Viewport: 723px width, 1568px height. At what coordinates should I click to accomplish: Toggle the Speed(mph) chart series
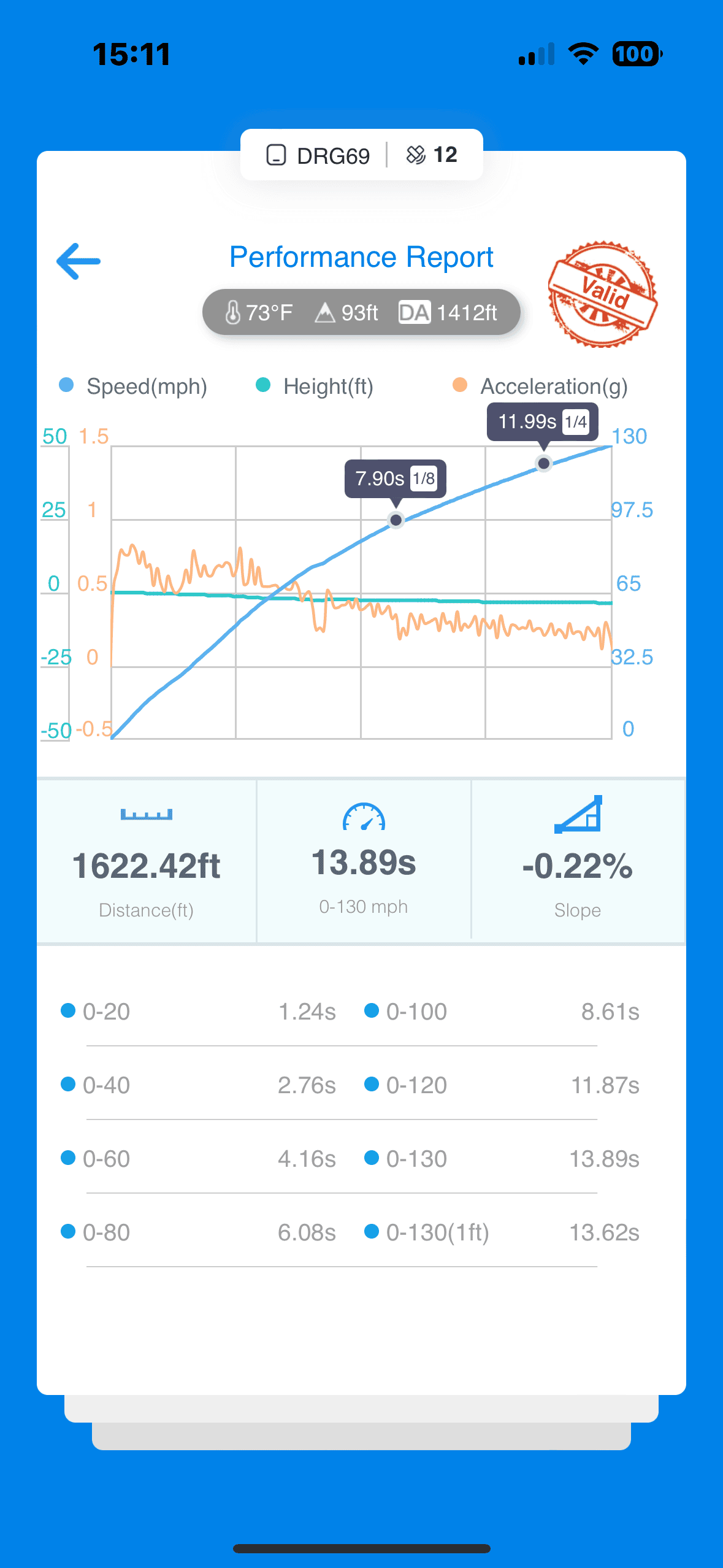click(x=133, y=386)
